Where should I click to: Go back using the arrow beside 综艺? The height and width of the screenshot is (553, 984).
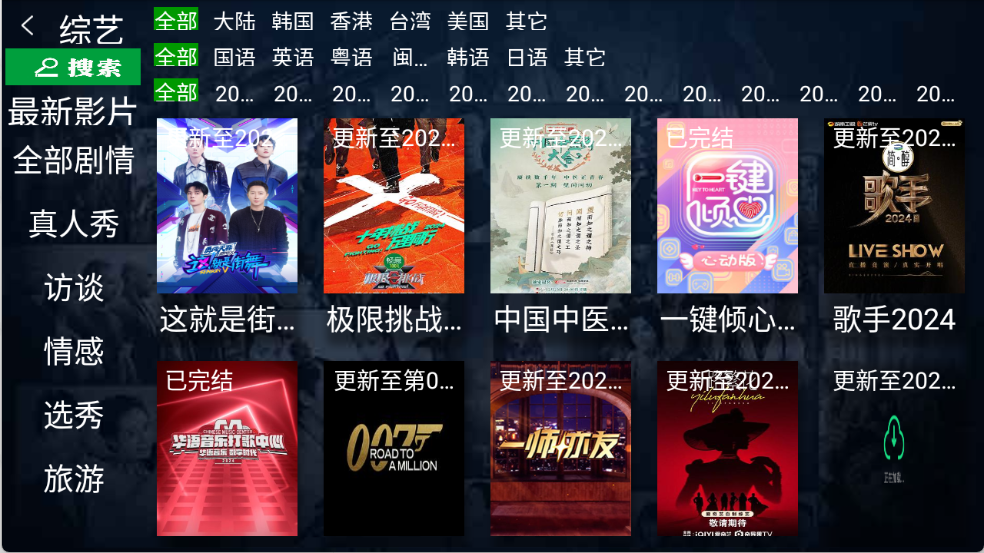pos(28,27)
